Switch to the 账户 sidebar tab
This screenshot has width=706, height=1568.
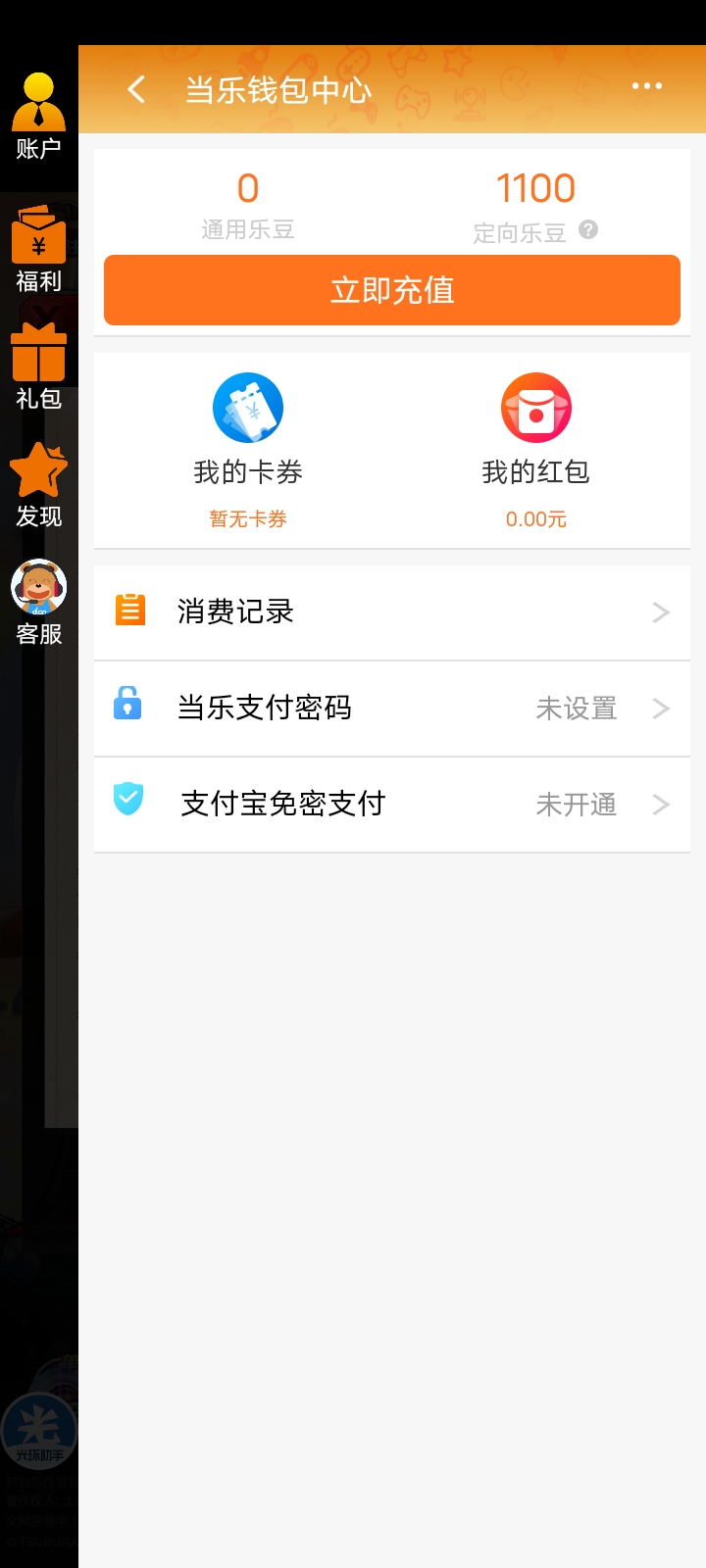38,118
